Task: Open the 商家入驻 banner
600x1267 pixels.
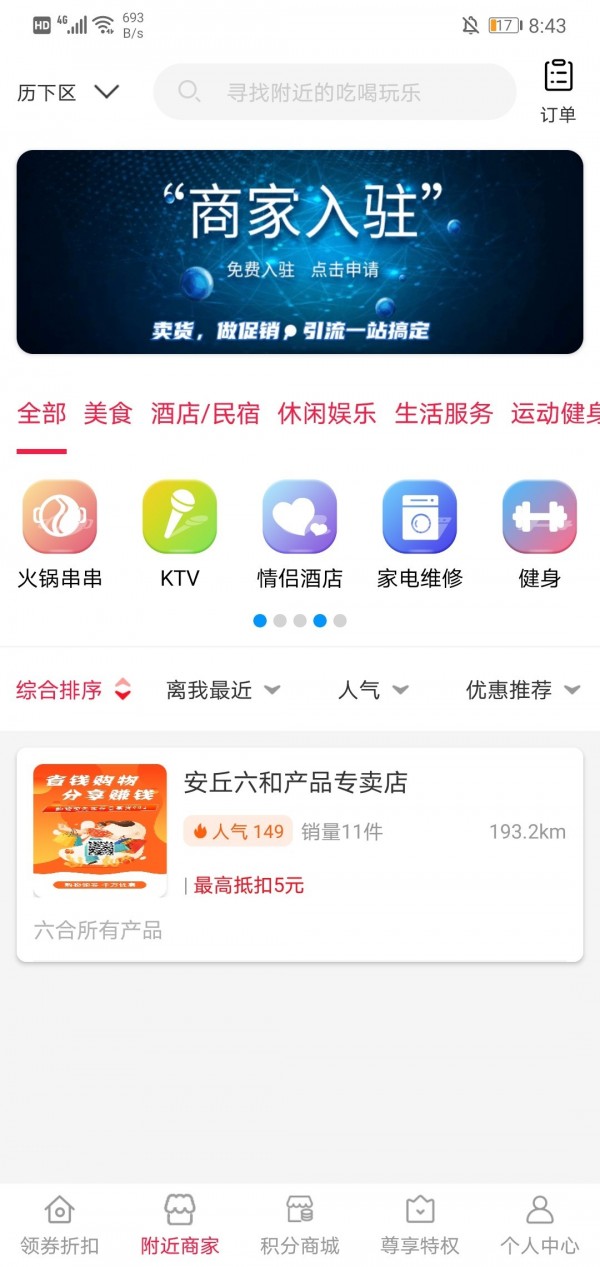Action: click(x=300, y=252)
